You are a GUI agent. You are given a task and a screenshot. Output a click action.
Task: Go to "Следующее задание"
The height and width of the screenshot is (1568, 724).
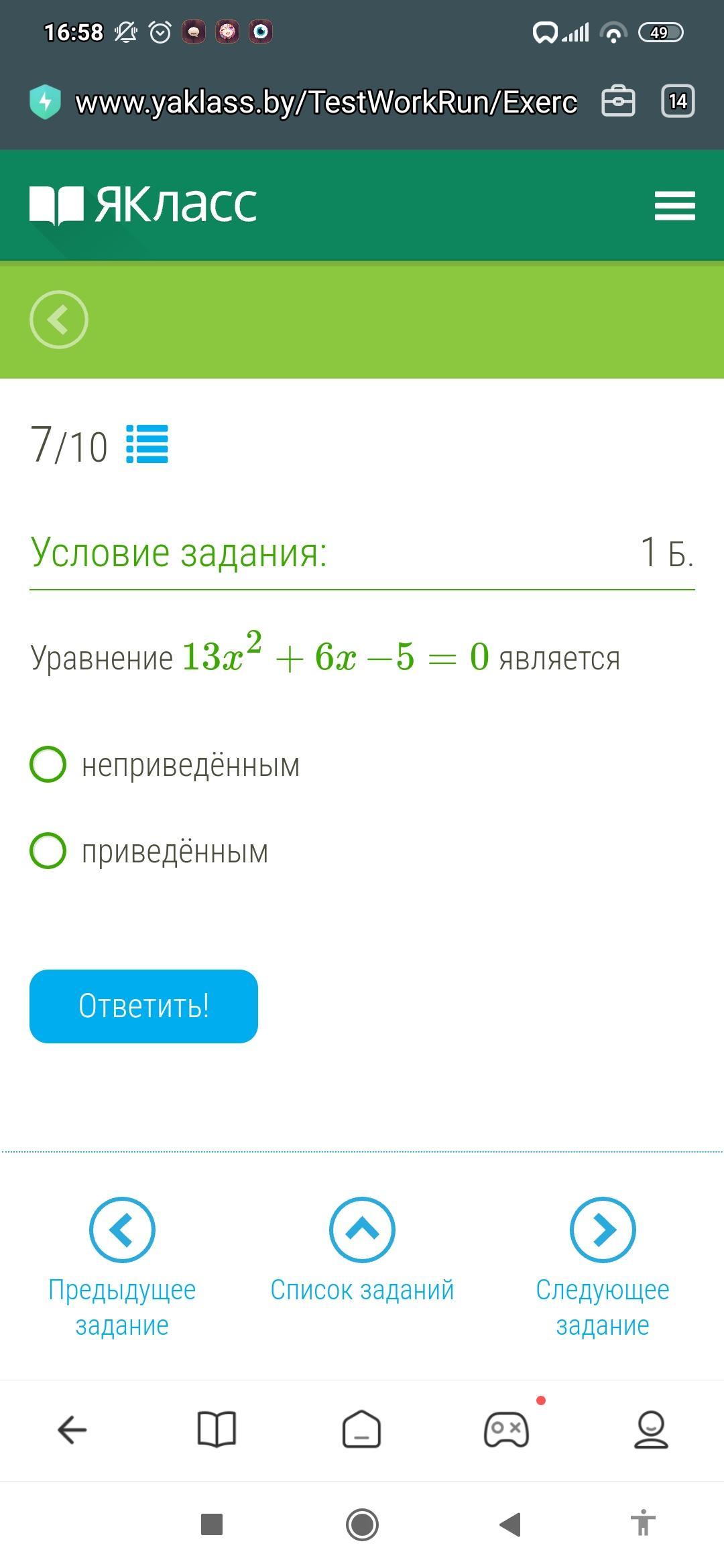pyautogui.click(x=602, y=1230)
